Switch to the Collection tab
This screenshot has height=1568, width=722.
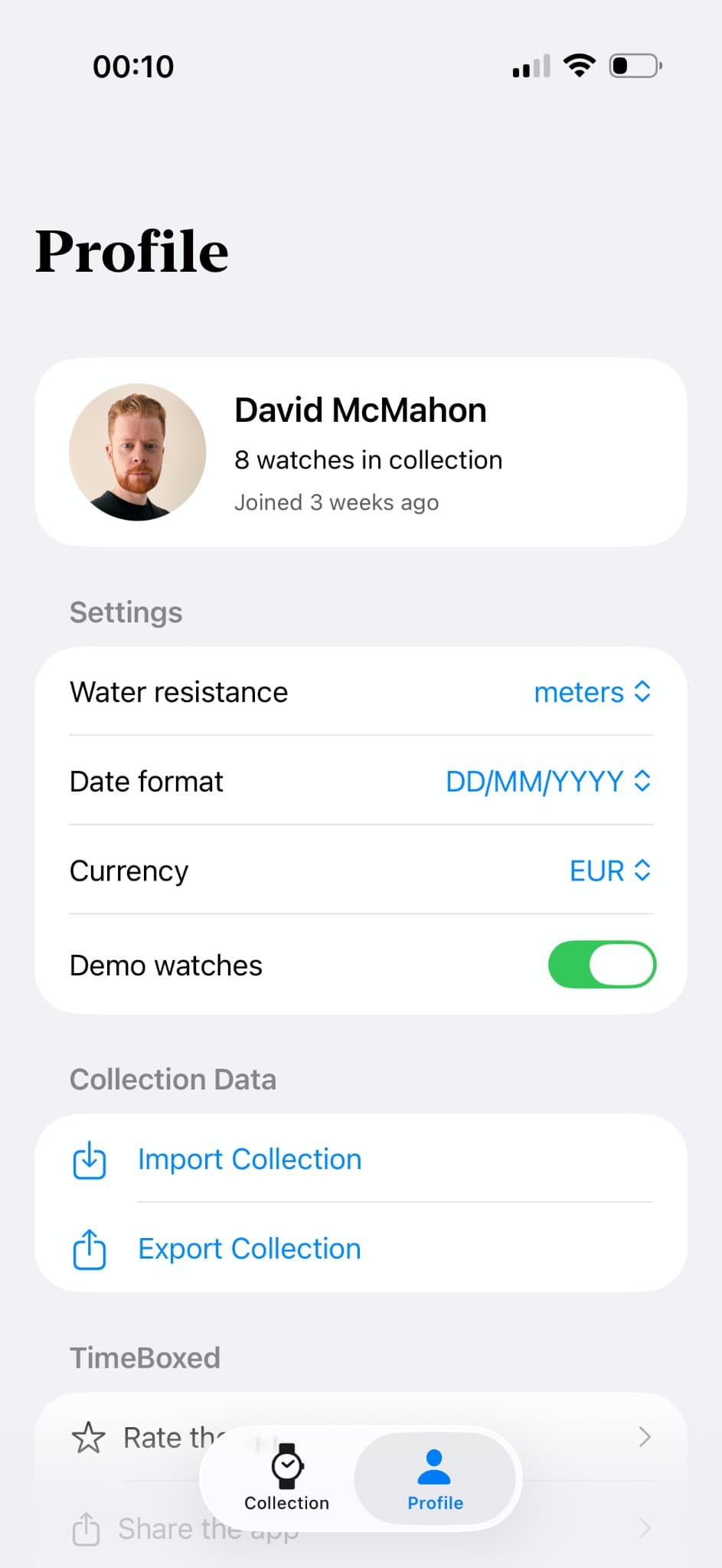(x=286, y=1479)
